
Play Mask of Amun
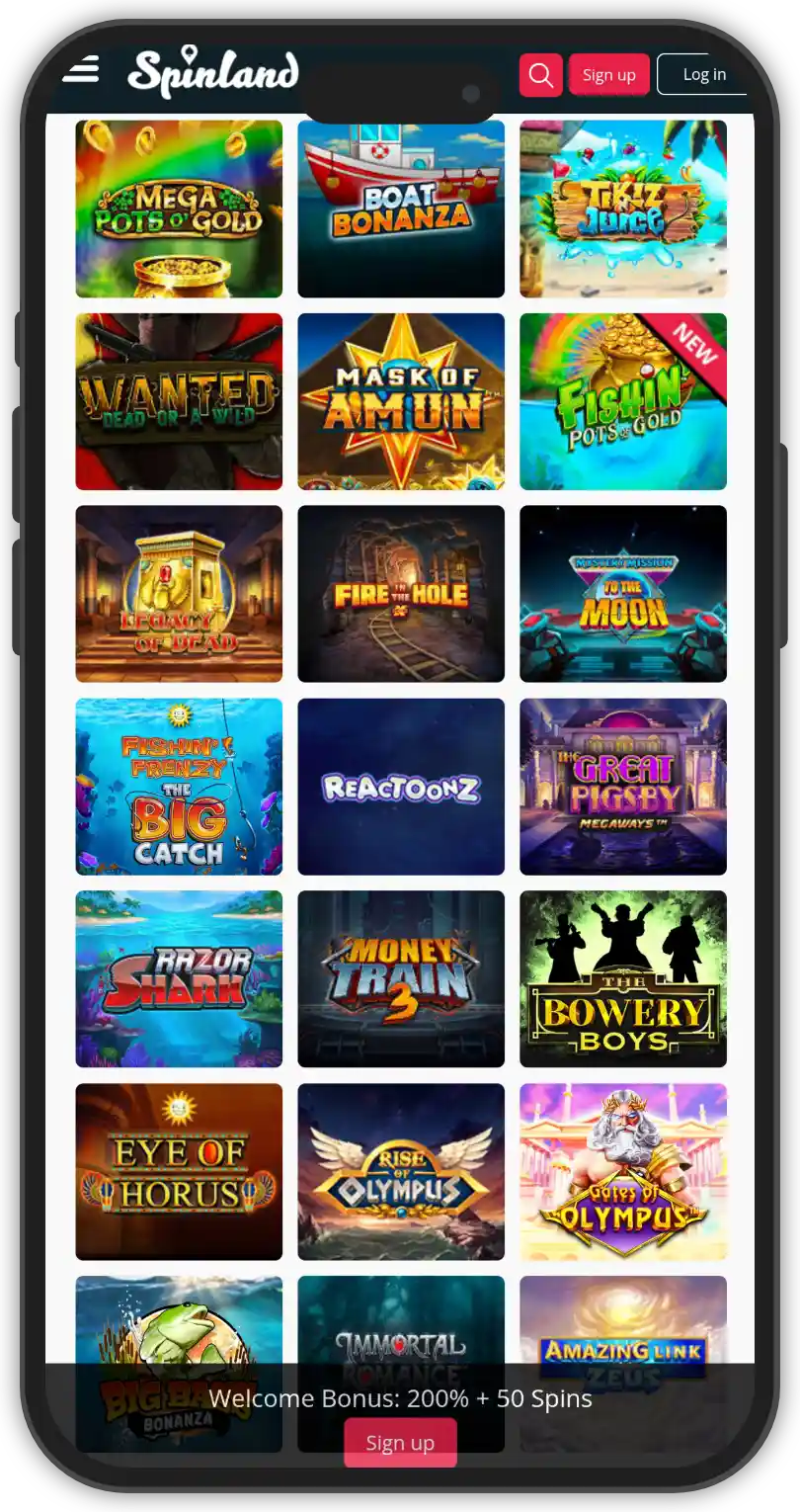tap(401, 401)
